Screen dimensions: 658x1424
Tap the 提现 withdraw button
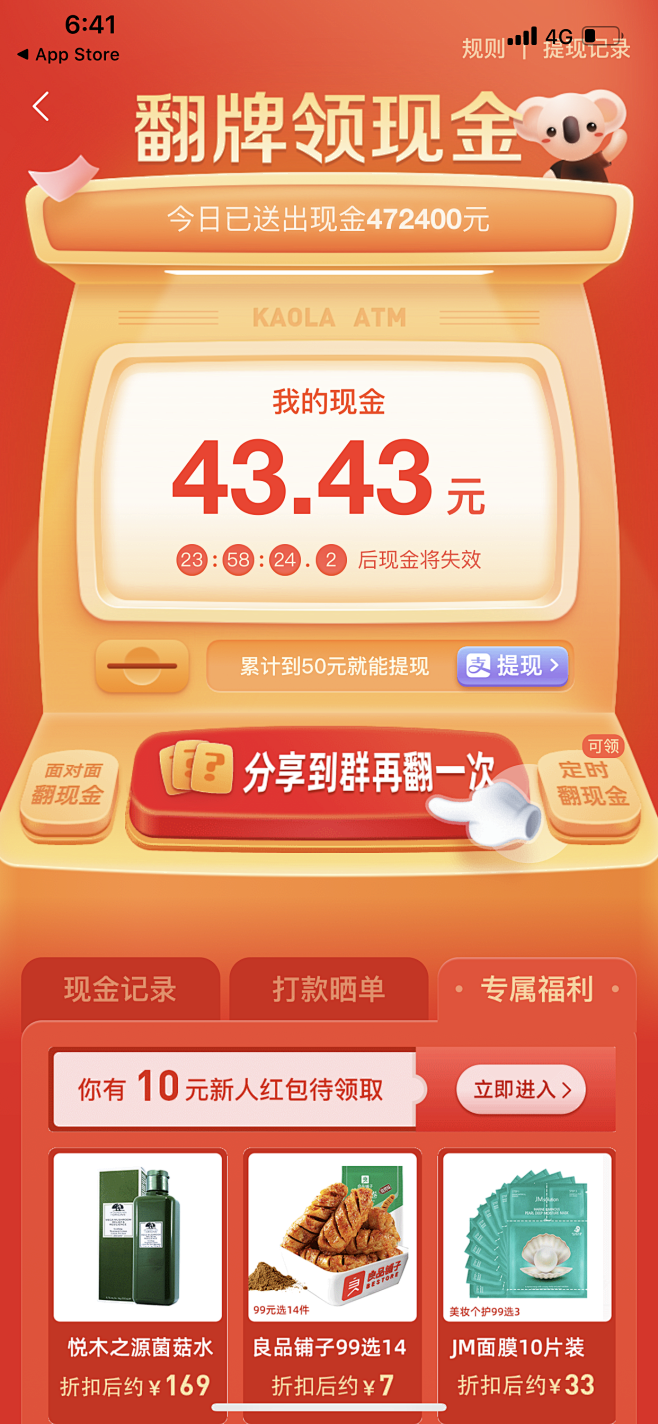tap(513, 665)
